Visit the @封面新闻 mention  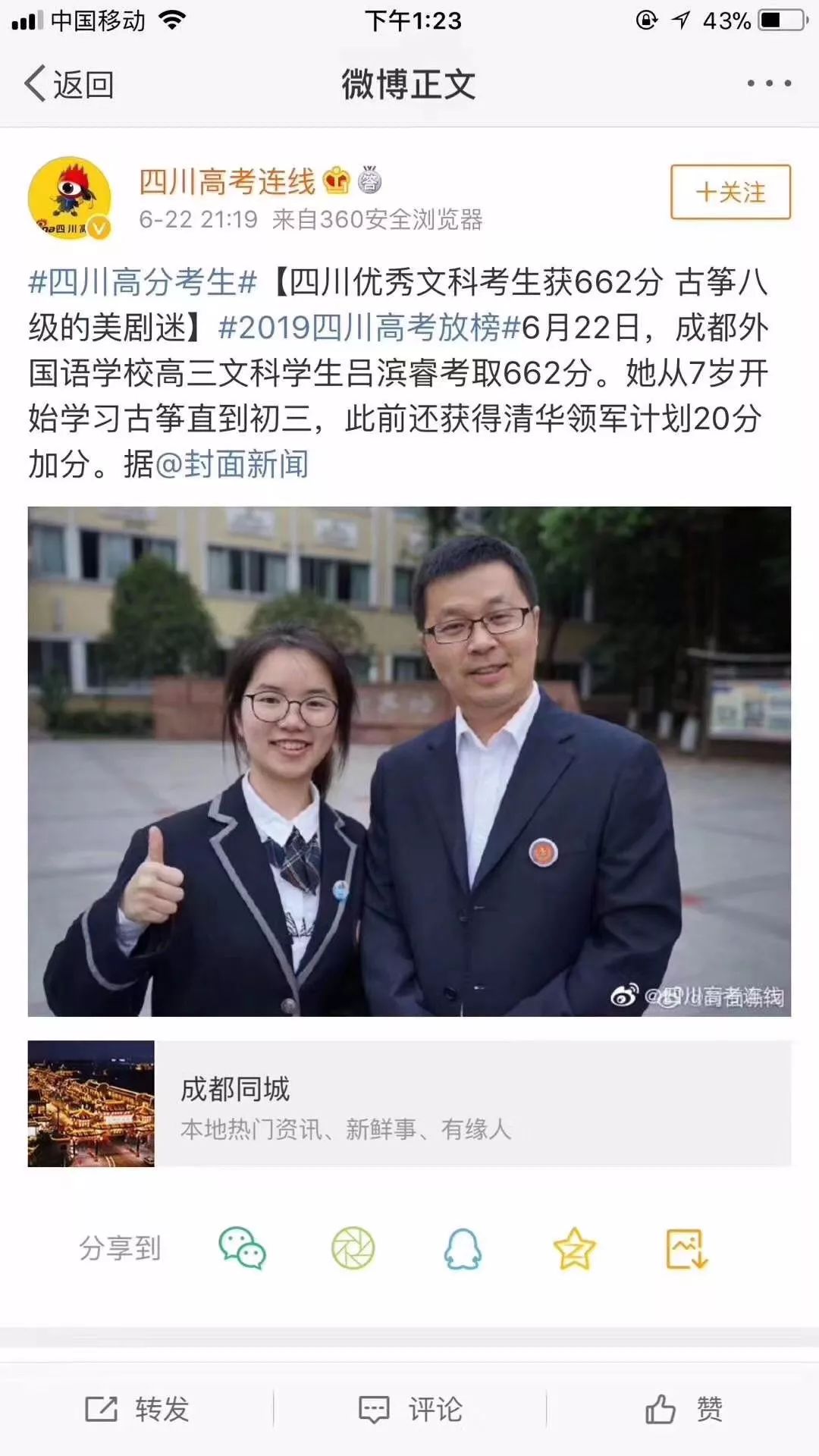tap(232, 464)
